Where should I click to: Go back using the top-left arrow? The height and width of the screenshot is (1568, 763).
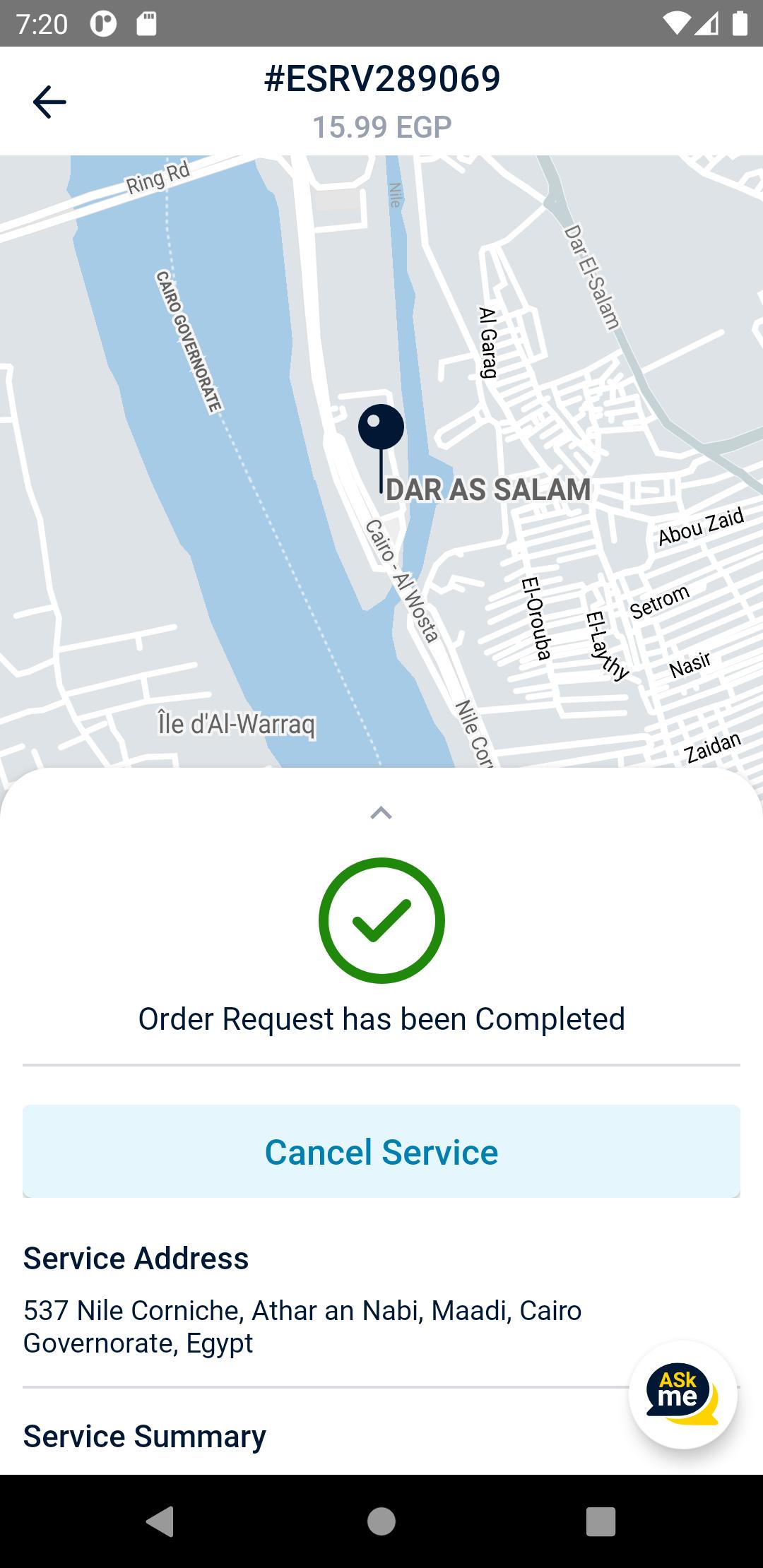[49, 102]
